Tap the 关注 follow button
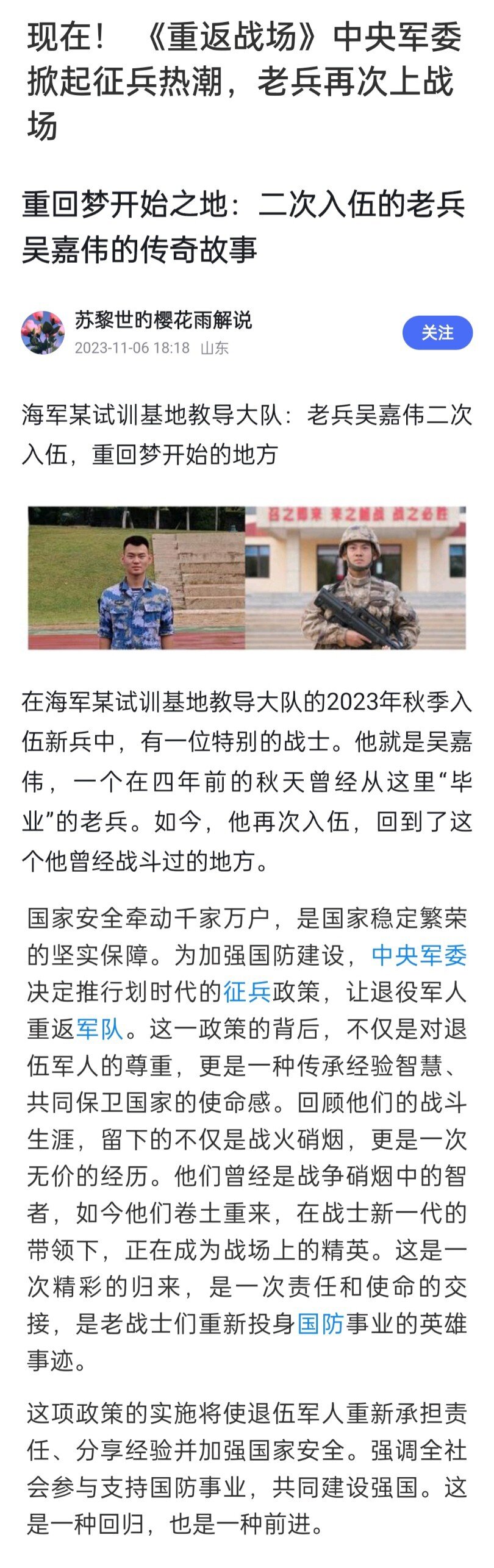This screenshot has width=494, height=1568. click(437, 333)
